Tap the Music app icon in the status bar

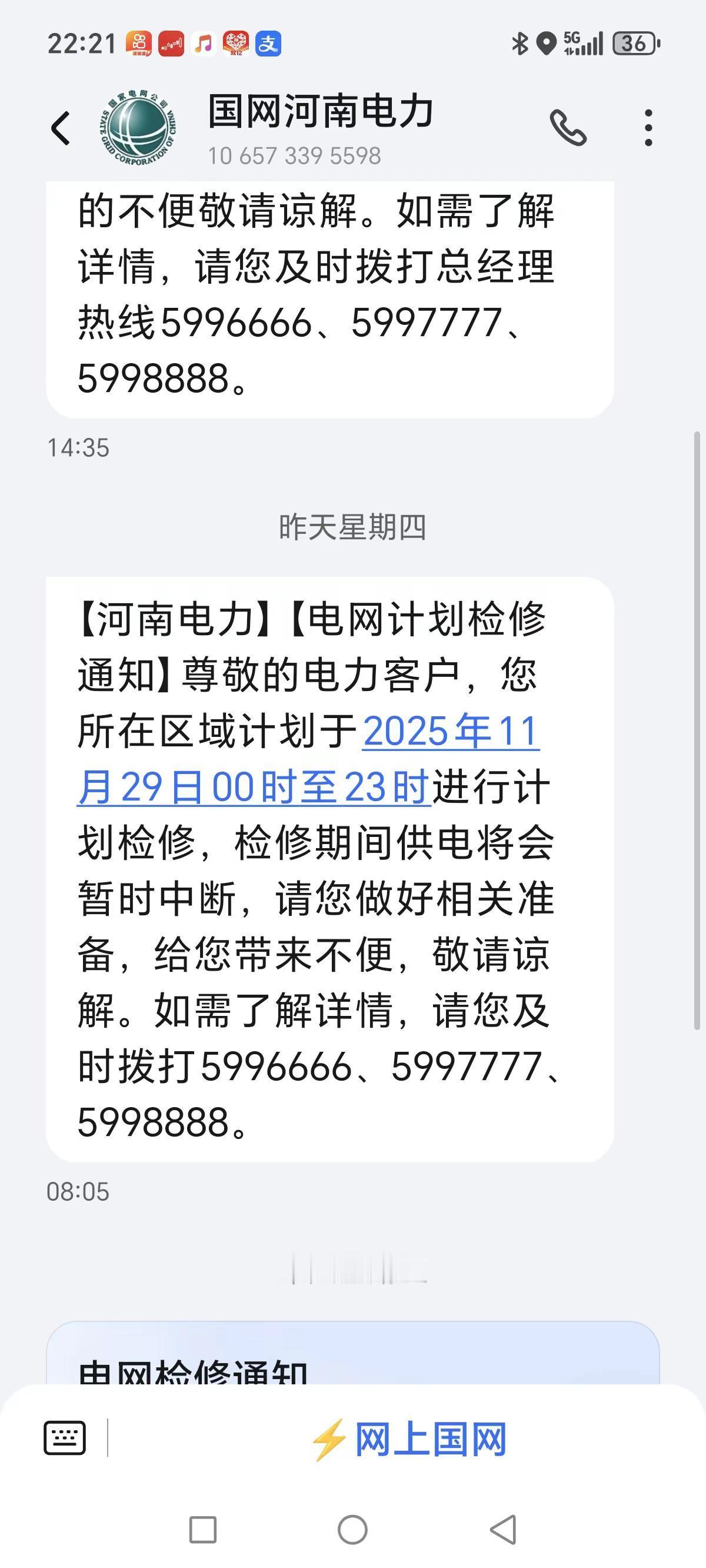point(205,44)
